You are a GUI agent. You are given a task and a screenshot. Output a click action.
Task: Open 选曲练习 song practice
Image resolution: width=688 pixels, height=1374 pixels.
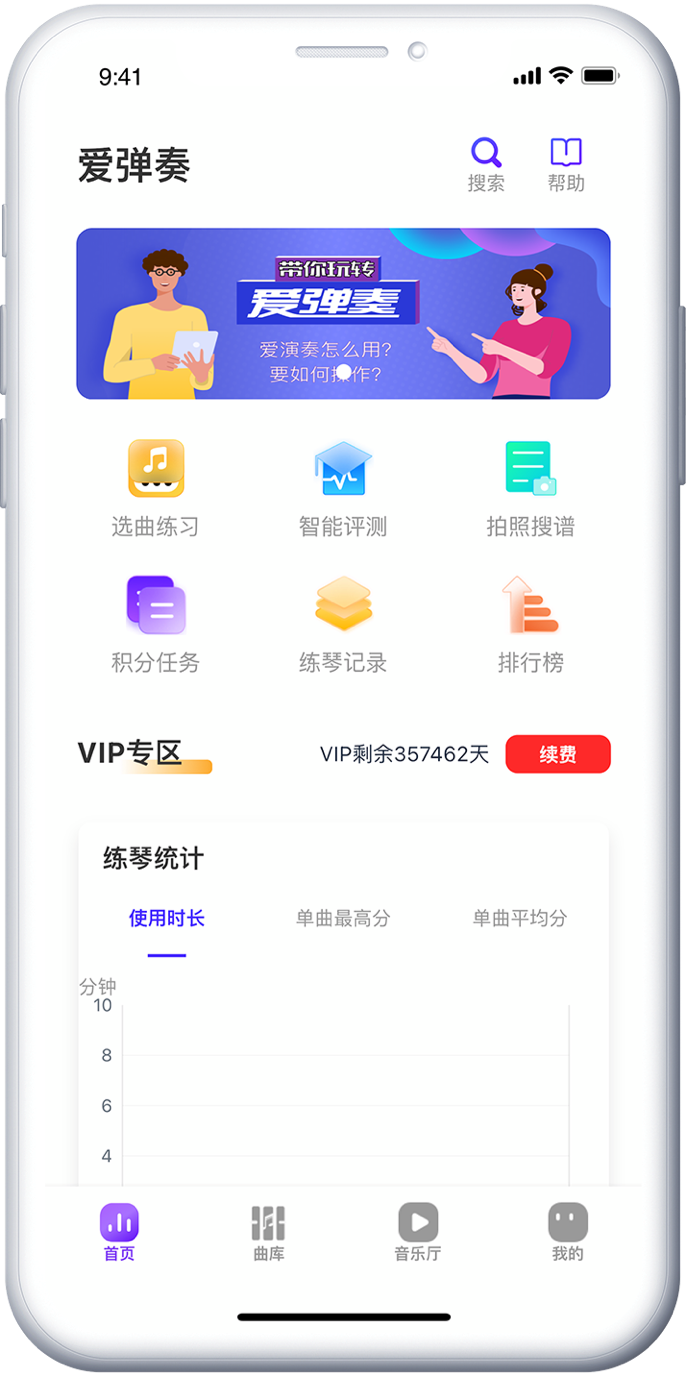pos(155,488)
